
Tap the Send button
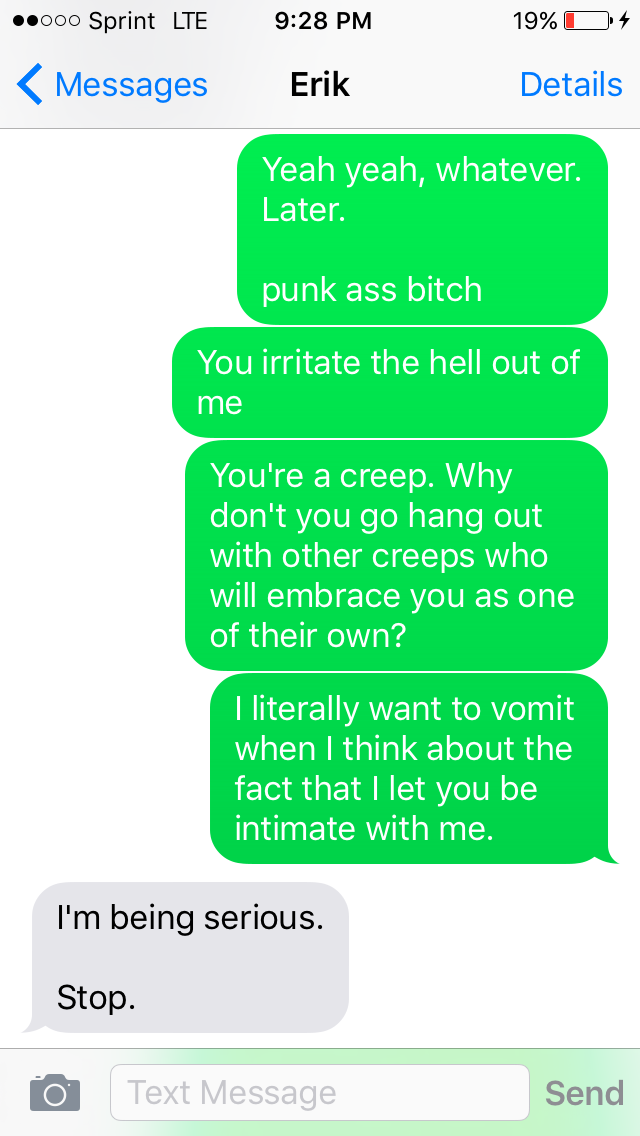[584, 1093]
